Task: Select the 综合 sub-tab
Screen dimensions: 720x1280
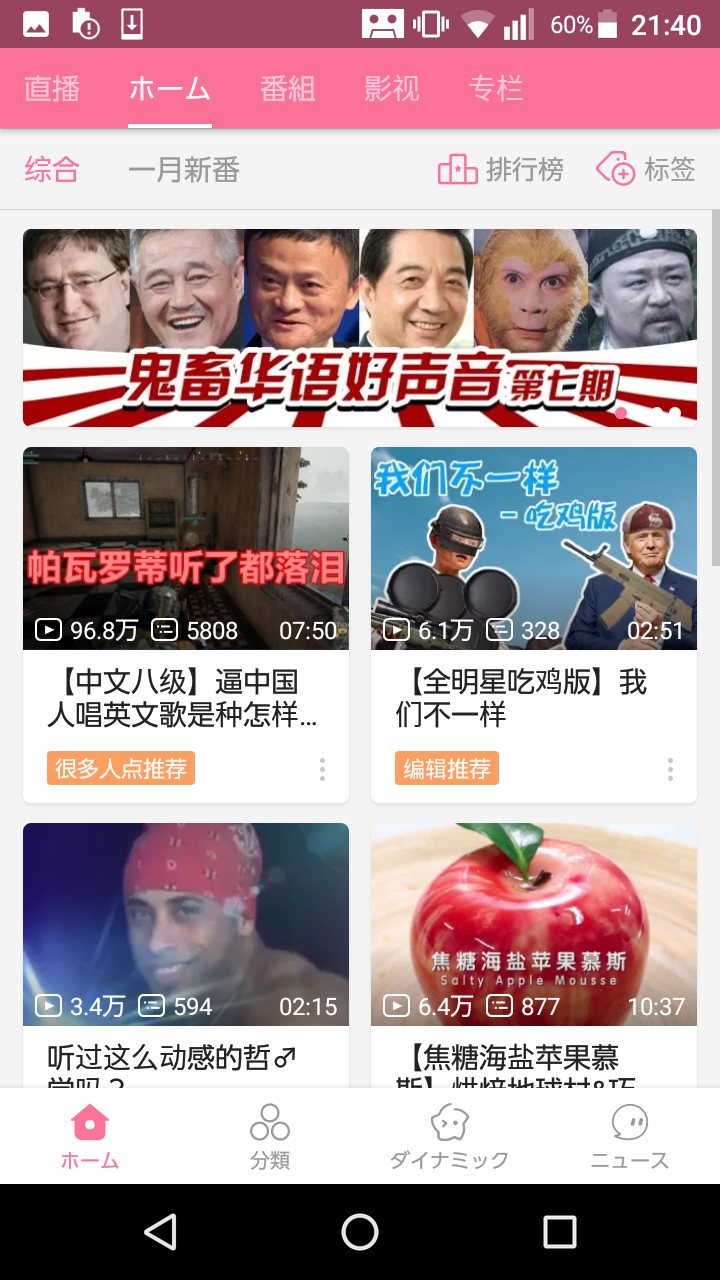Action: point(52,170)
